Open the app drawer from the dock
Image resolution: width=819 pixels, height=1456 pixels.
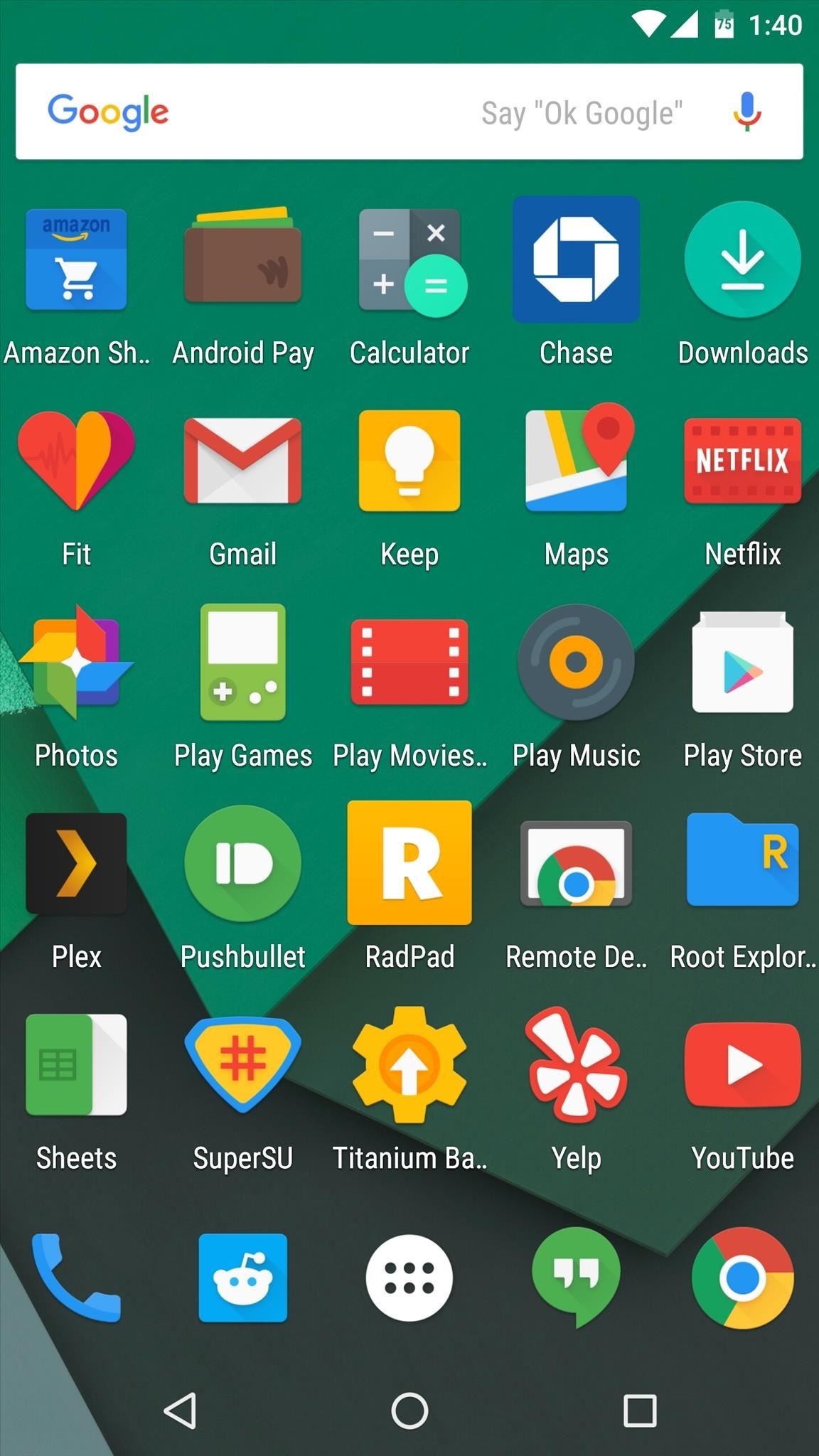(x=409, y=1278)
